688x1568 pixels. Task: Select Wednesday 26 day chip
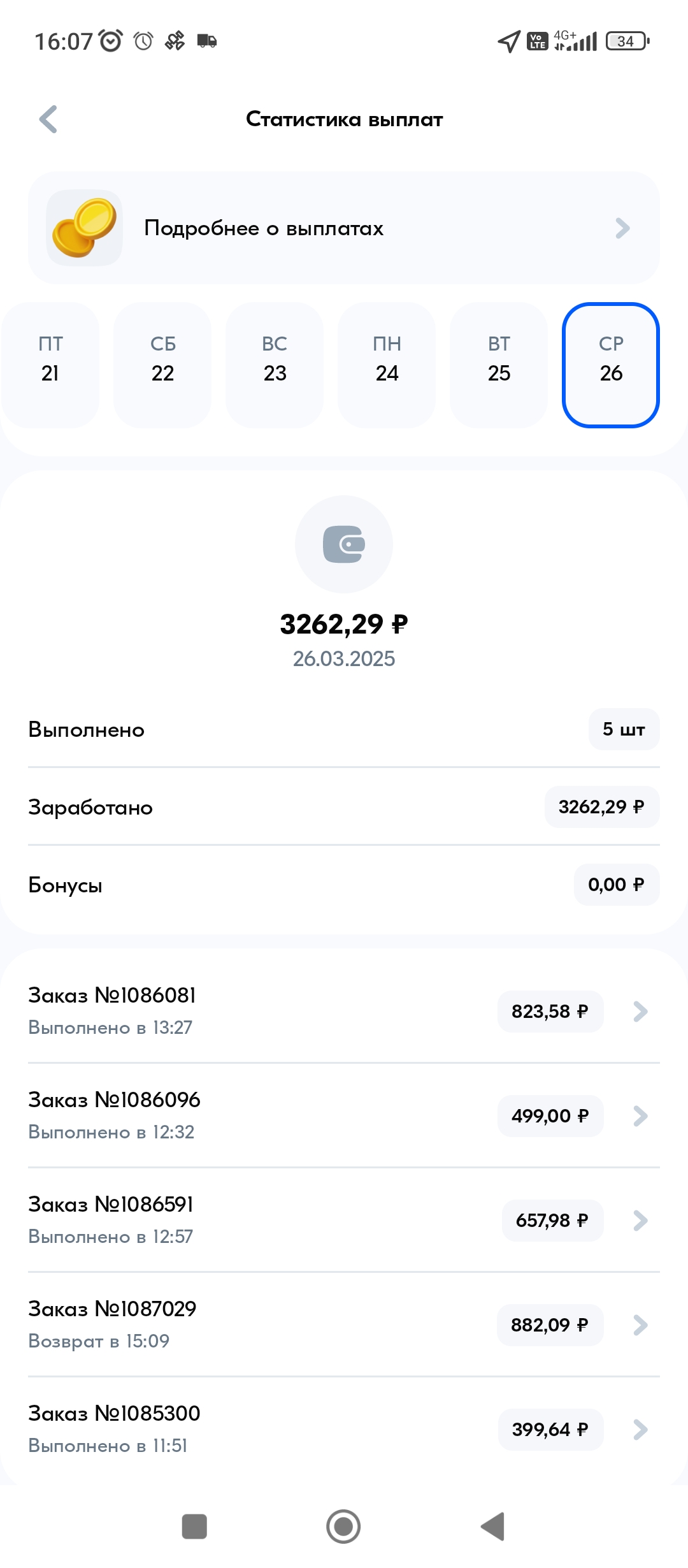pyautogui.click(x=611, y=365)
